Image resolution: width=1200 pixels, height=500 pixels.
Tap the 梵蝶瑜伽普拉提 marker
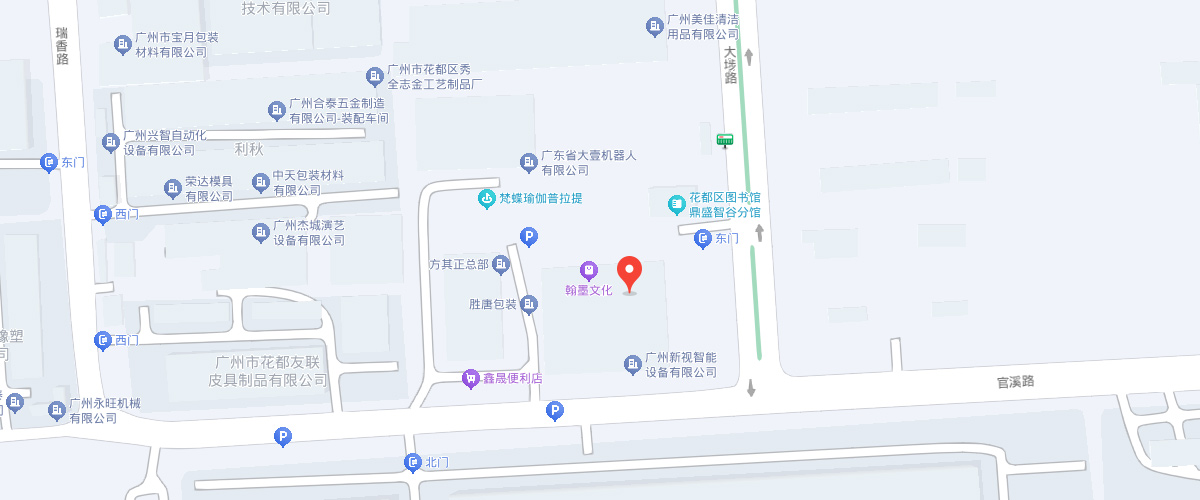tap(486, 198)
